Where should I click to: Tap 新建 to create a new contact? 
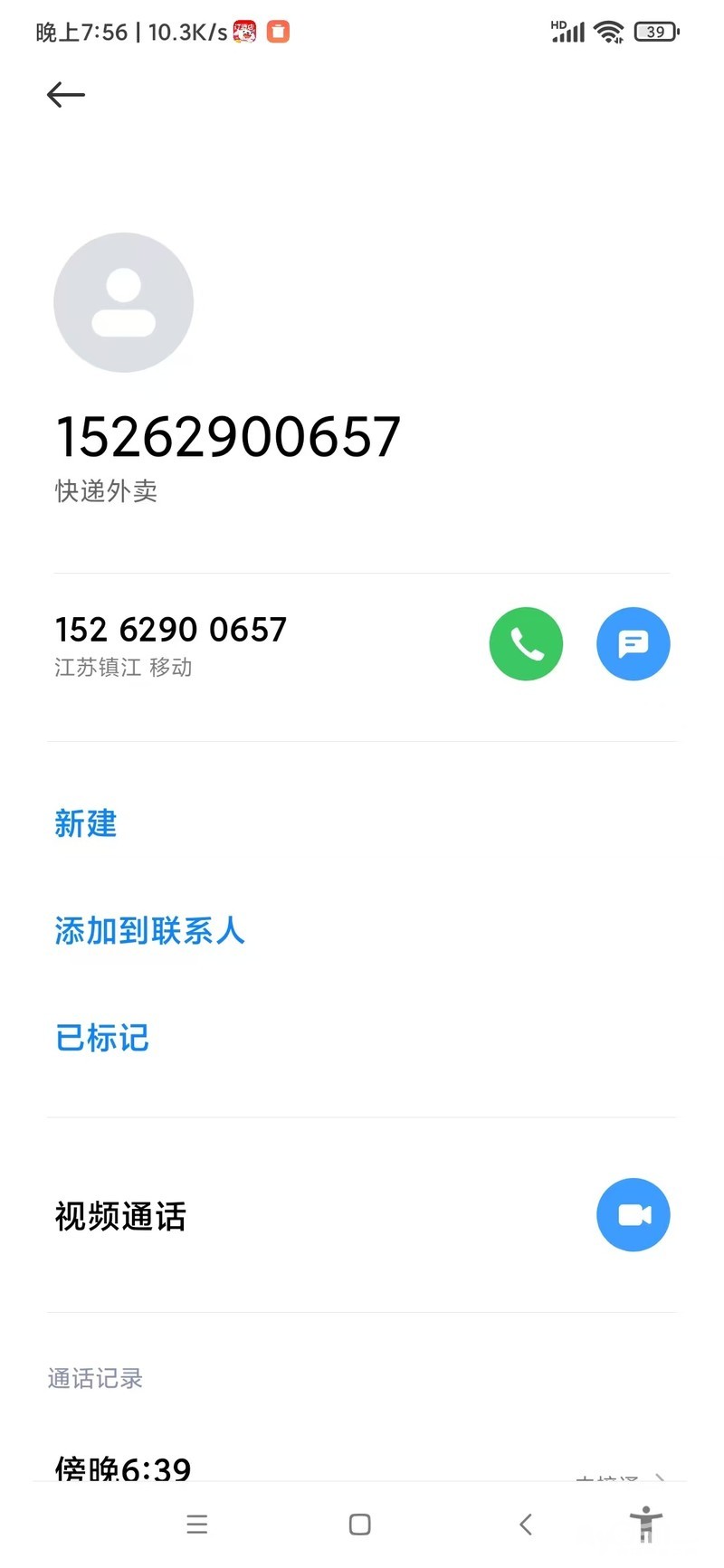pos(86,823)
